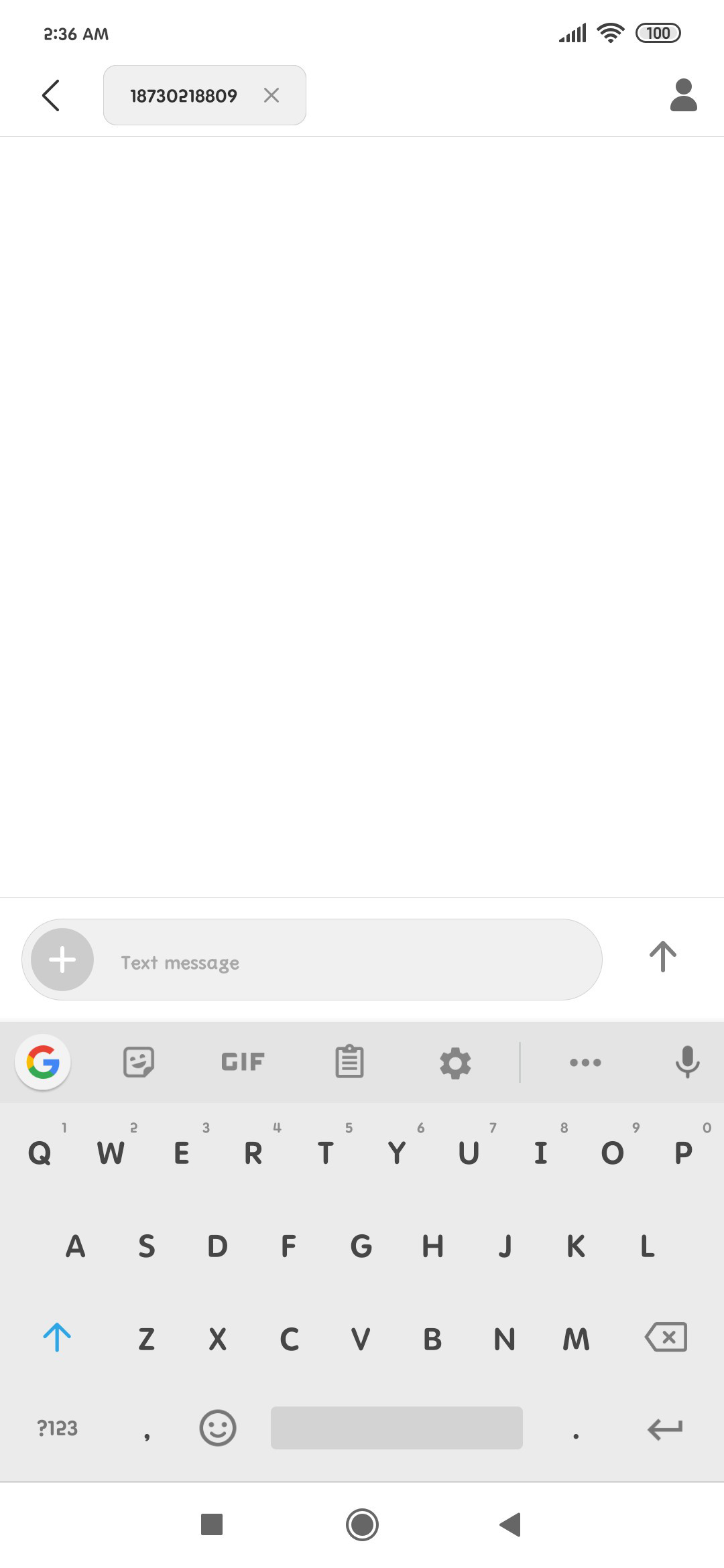Send the message with the arrow button
The width and height of the screenshot is (724, 1568).
coord(662,956)
